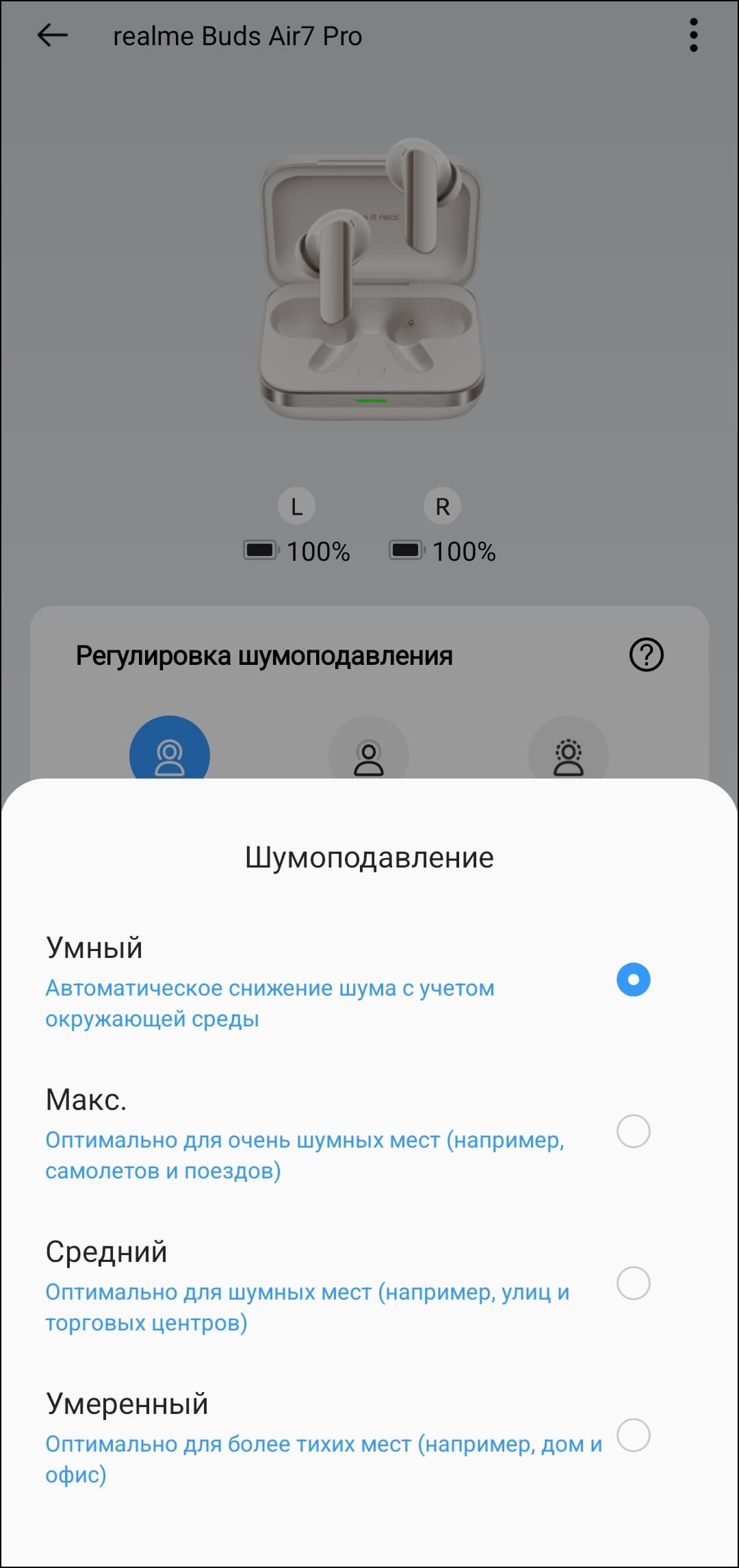Open the three-dot overflow menu

693,35
